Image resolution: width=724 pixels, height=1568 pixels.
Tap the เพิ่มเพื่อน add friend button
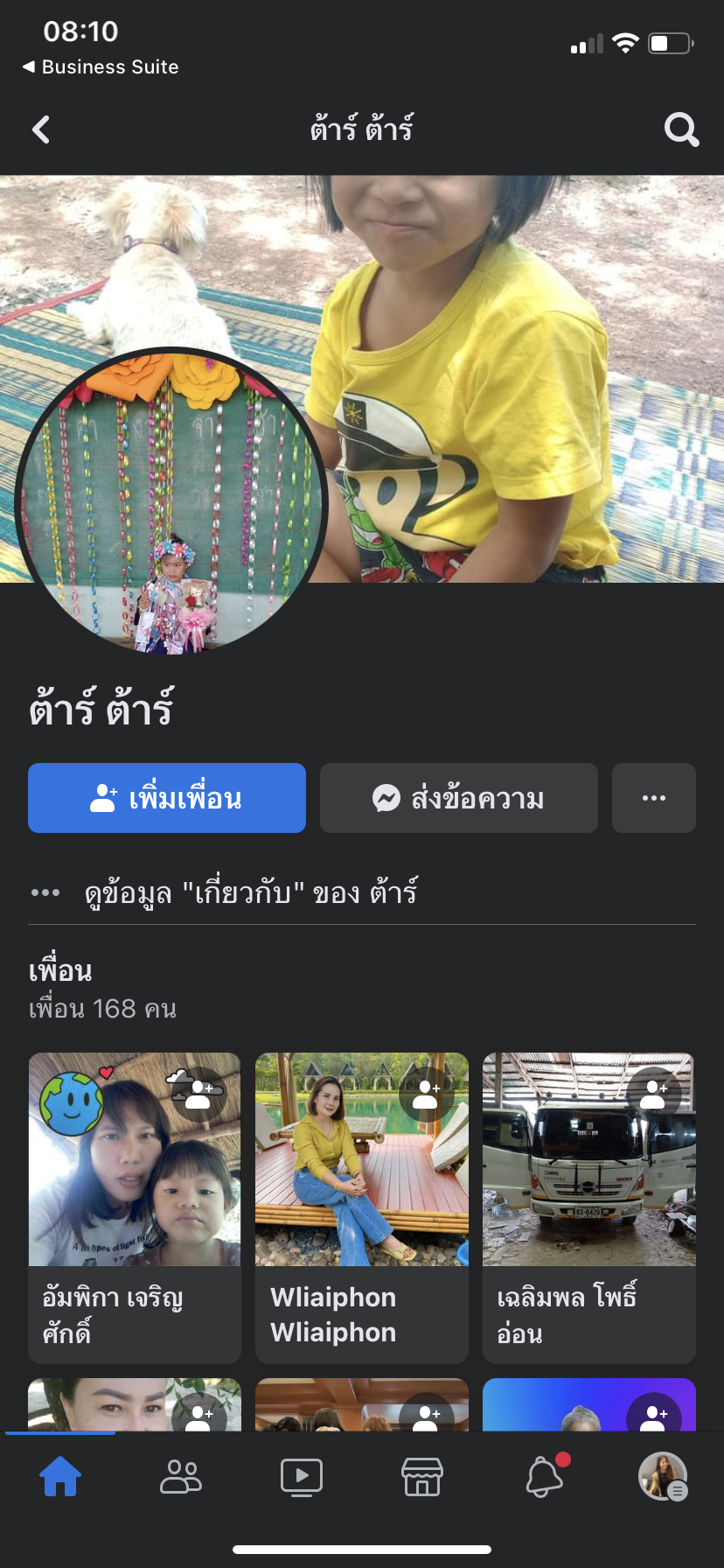click(167, 798)
